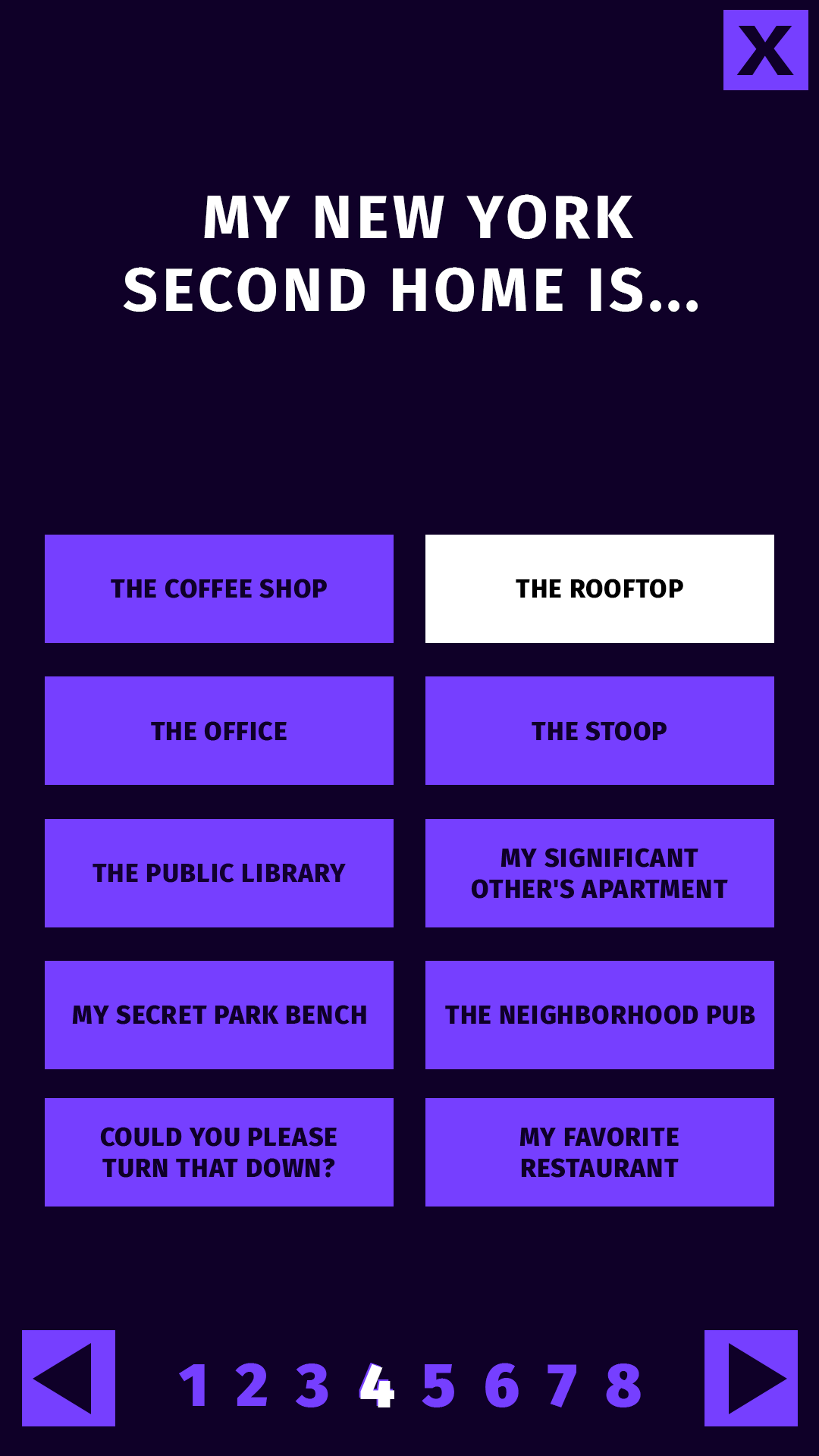The width and height of the screenshot is (819, 1456).
Task: Select Could You Please Turn That Down?
Action: point(219,1152)
